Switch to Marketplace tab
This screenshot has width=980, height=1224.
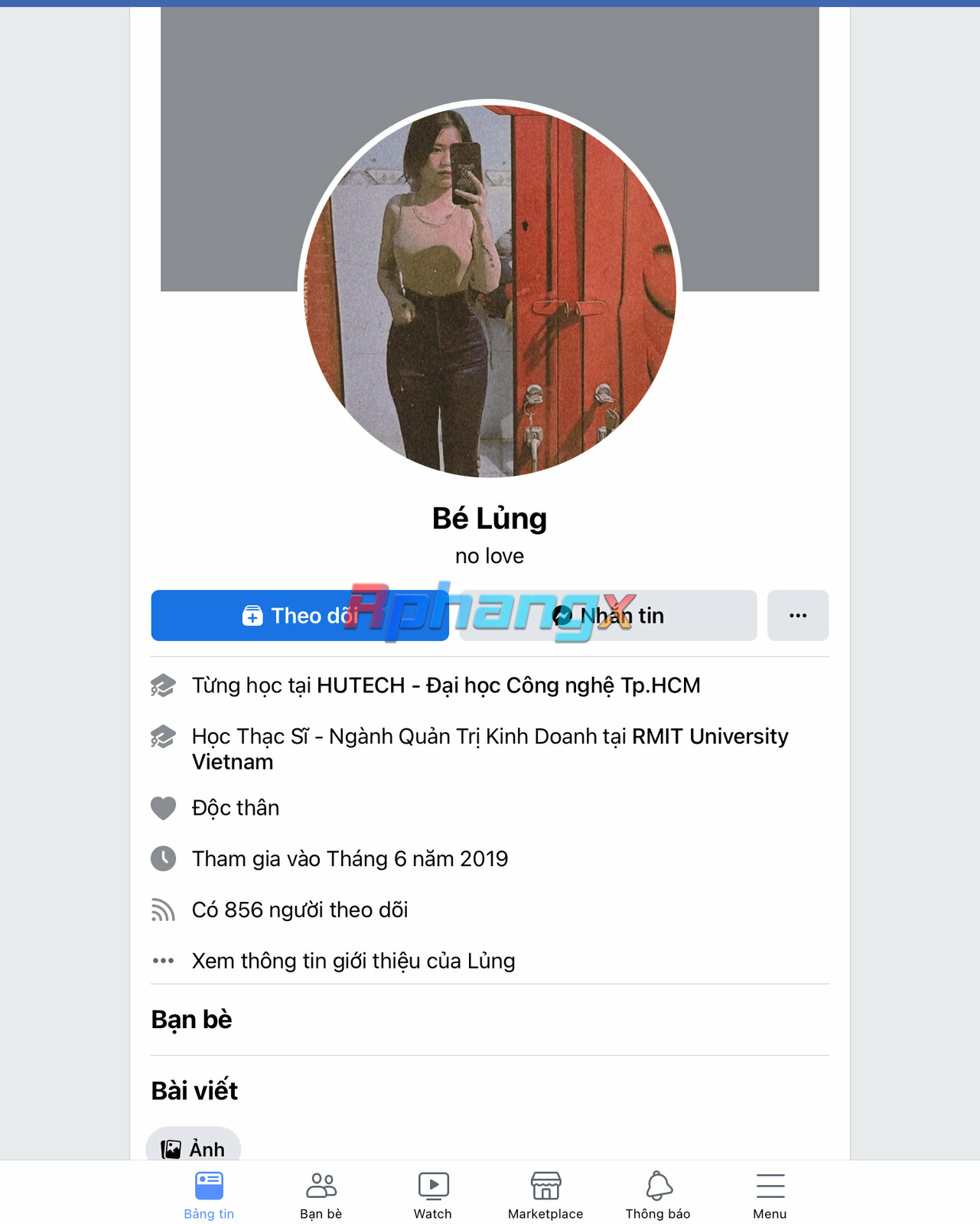coord(545,1196)
